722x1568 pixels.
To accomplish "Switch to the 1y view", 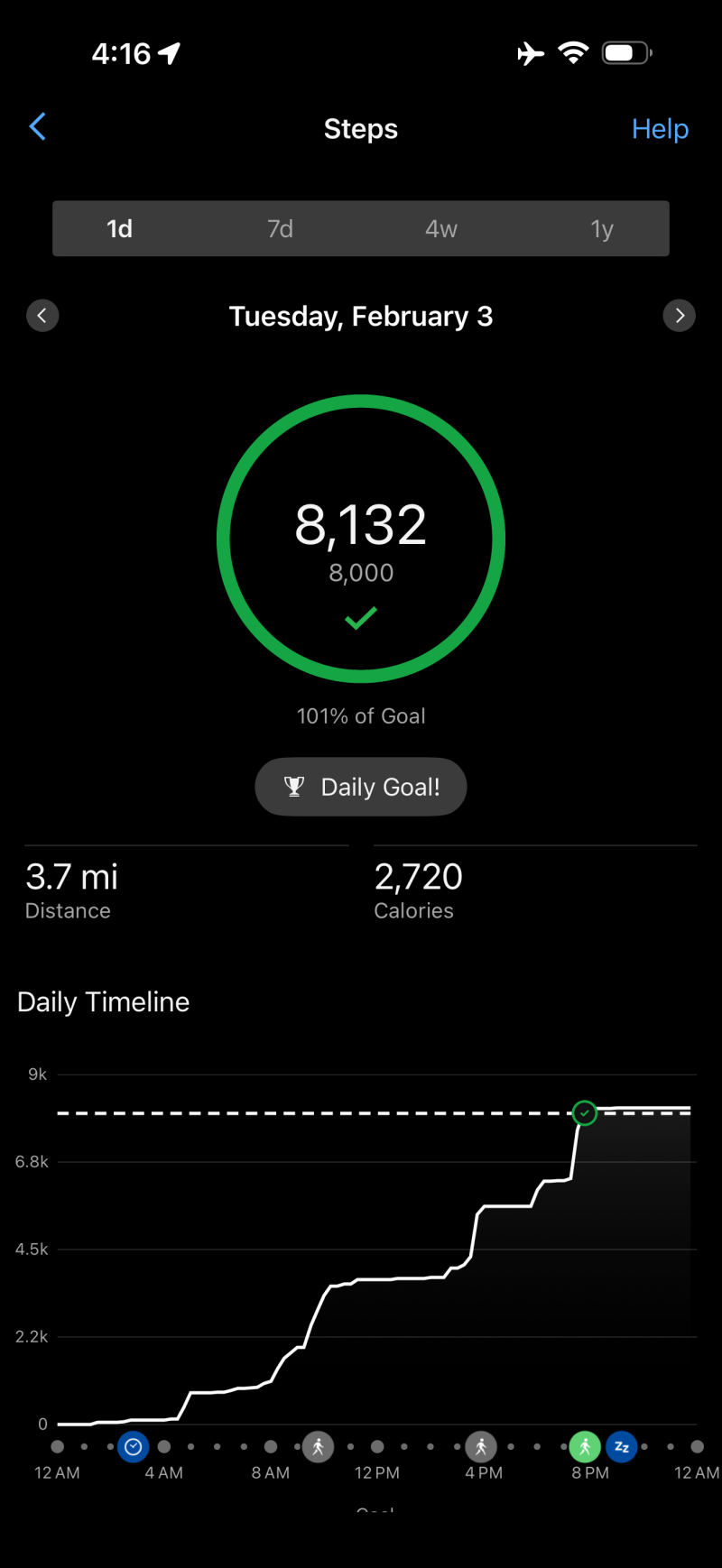I will click(x=602, y=229).
